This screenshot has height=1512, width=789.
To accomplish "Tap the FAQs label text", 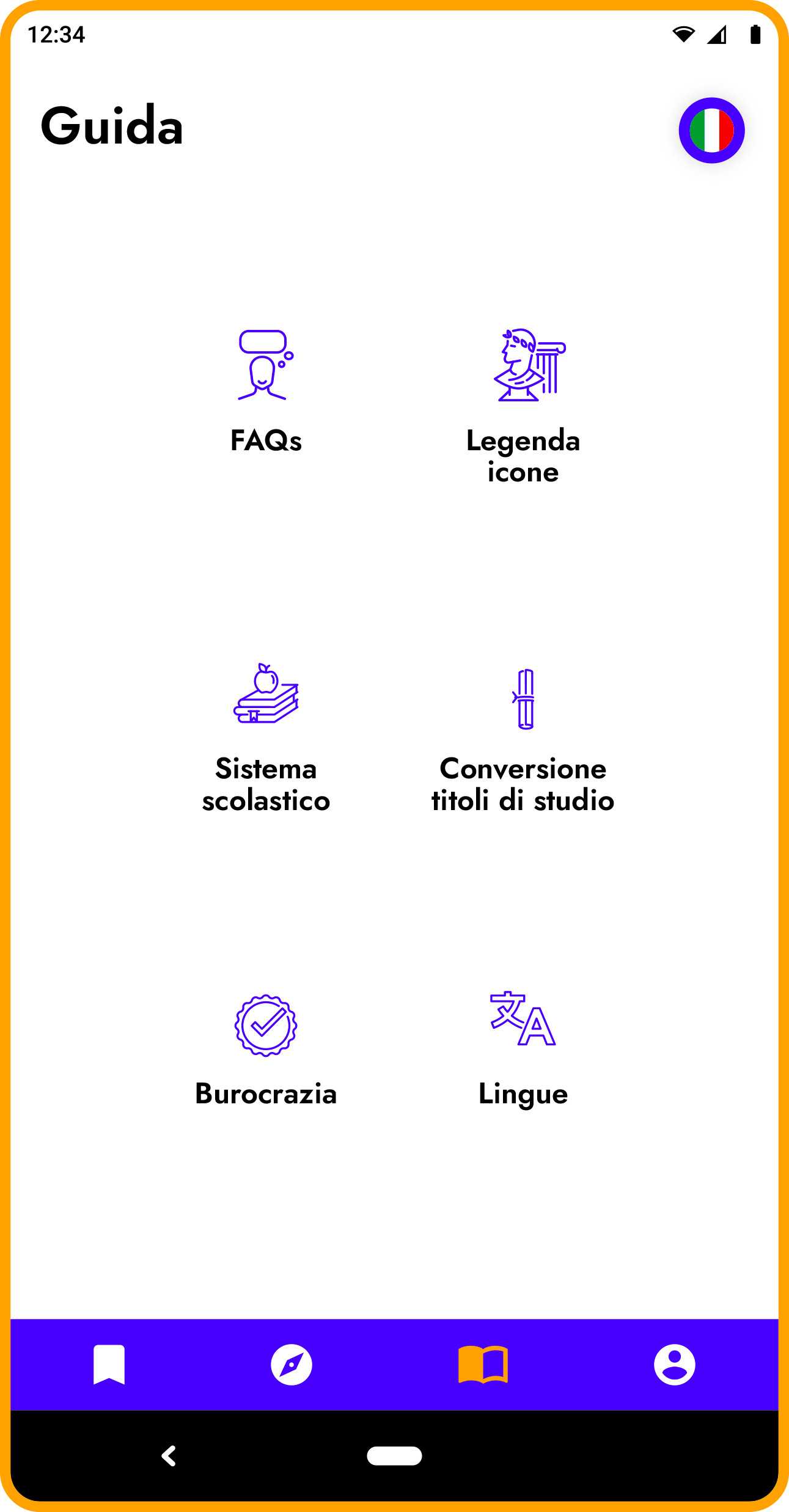I will point(265,440).
